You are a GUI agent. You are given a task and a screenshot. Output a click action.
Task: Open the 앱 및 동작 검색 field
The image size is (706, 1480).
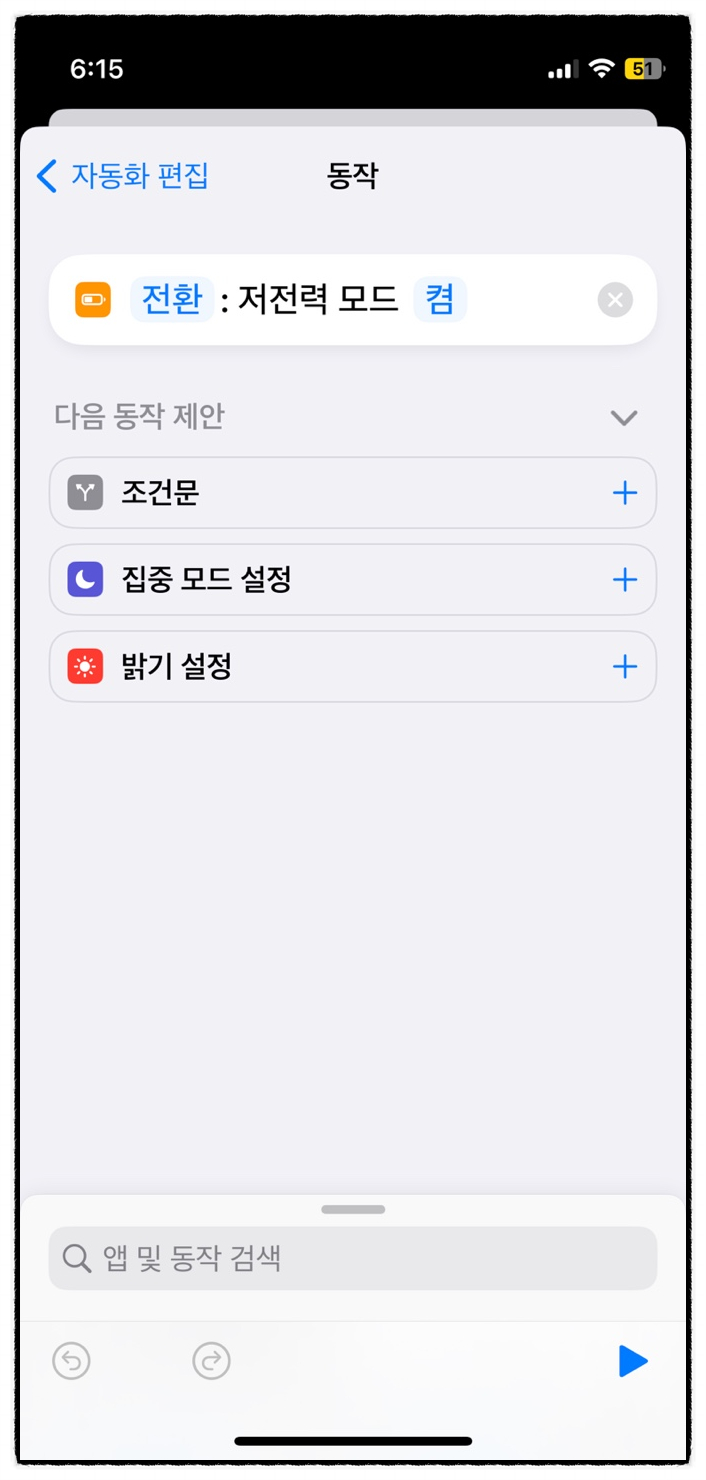pos(353,1258)
